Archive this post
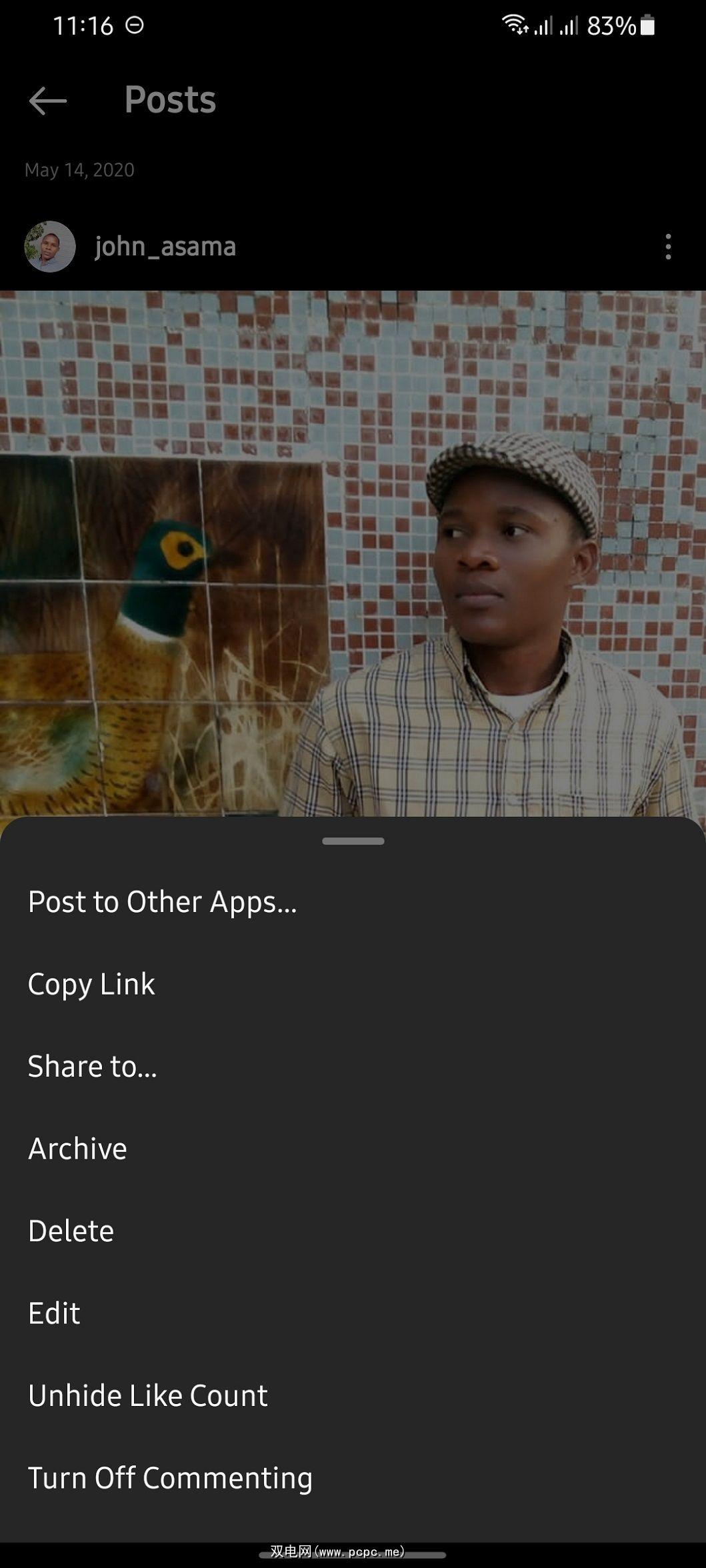The width and height of the screenshot is (706, 1568). point(77,1149)
